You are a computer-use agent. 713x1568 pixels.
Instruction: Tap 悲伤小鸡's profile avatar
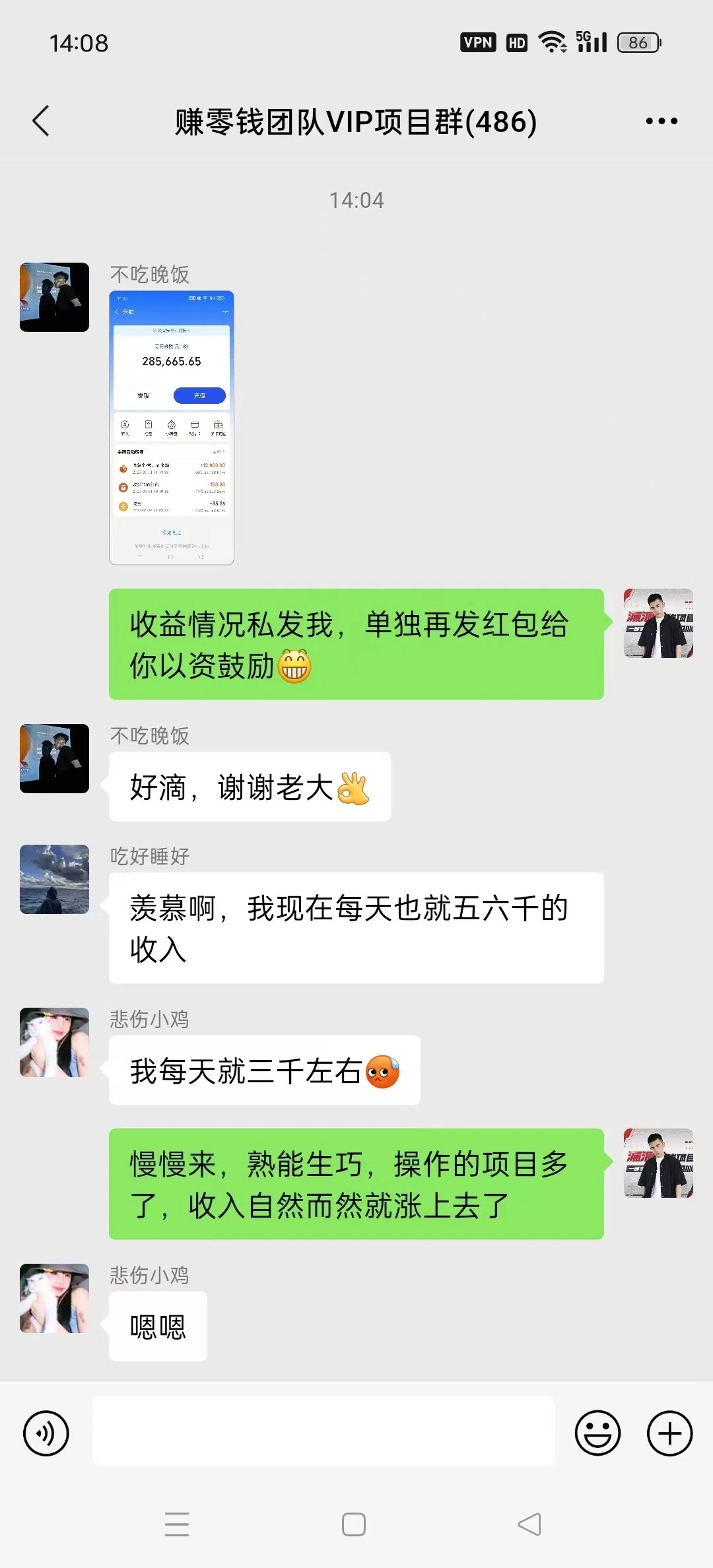coord(54,1041)
